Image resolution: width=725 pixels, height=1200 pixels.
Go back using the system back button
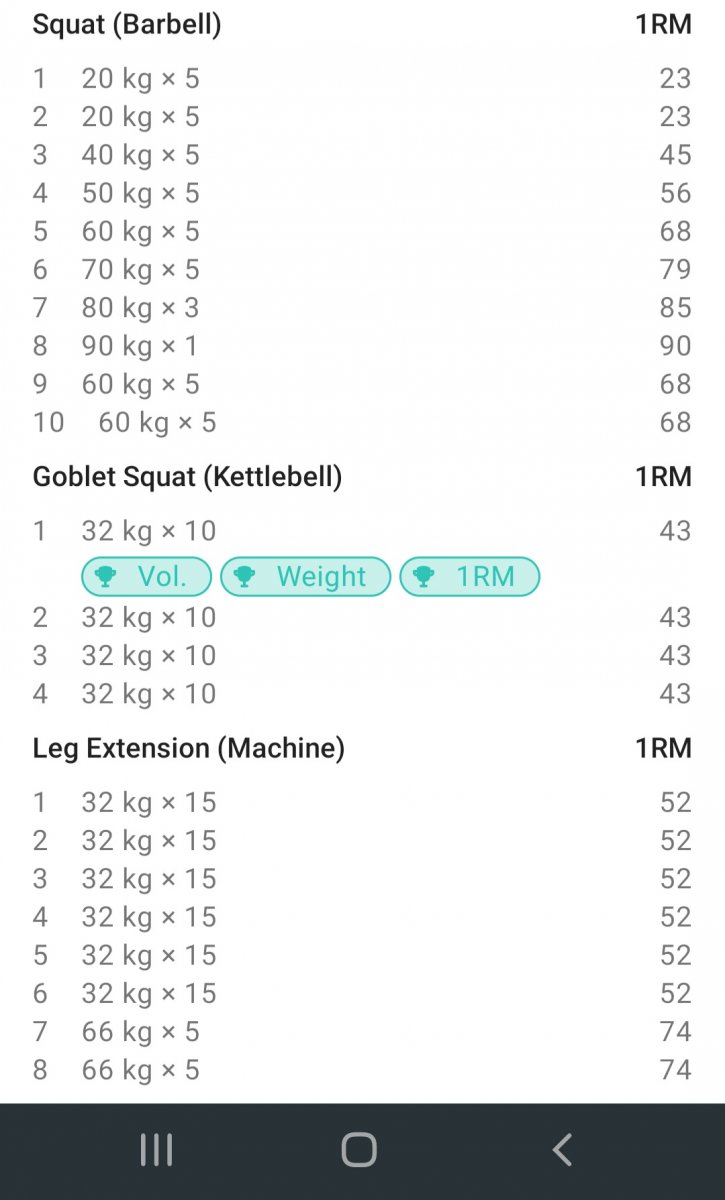click(x=562, y=1150)
